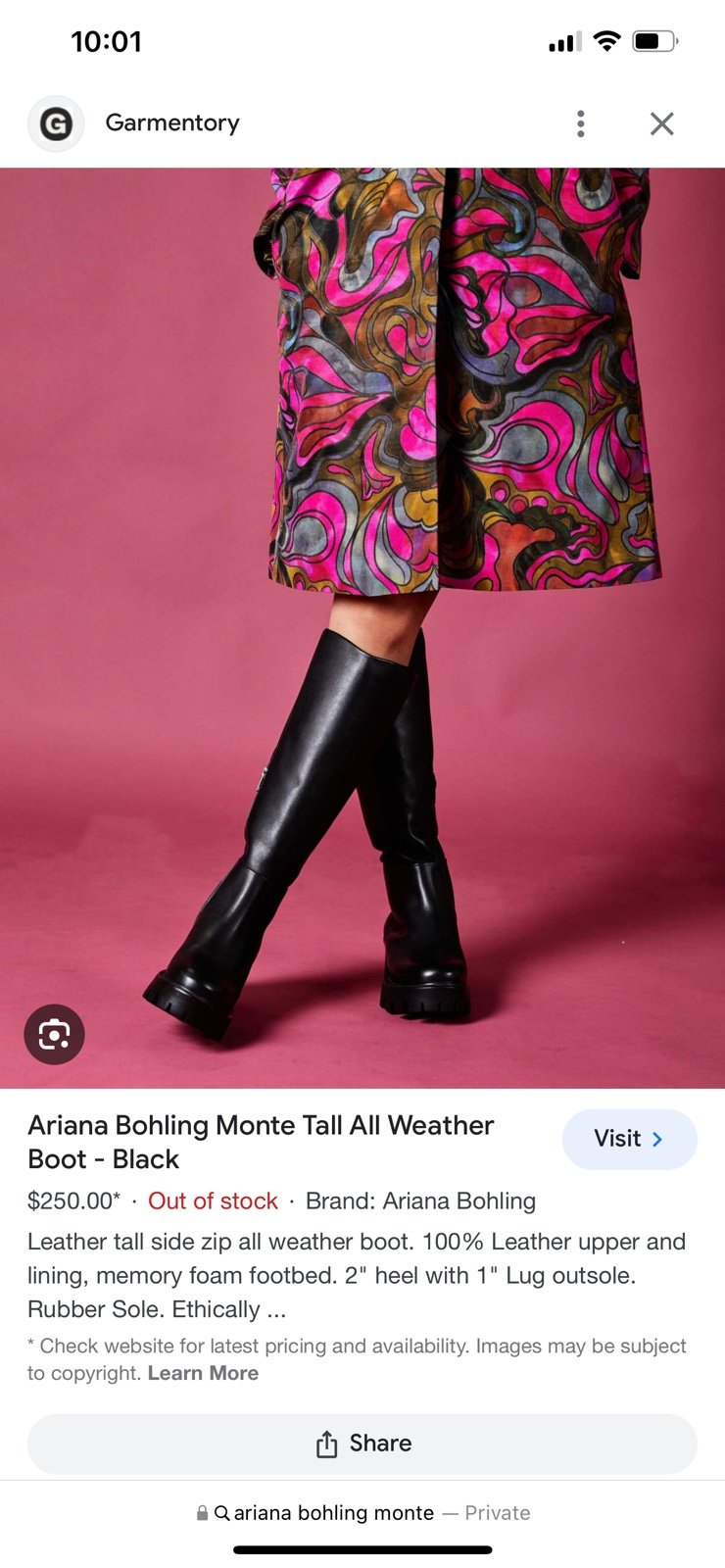Share this boot listing
The height and width of the screenshot is (1568, 725).
[x=362, y=1444]
